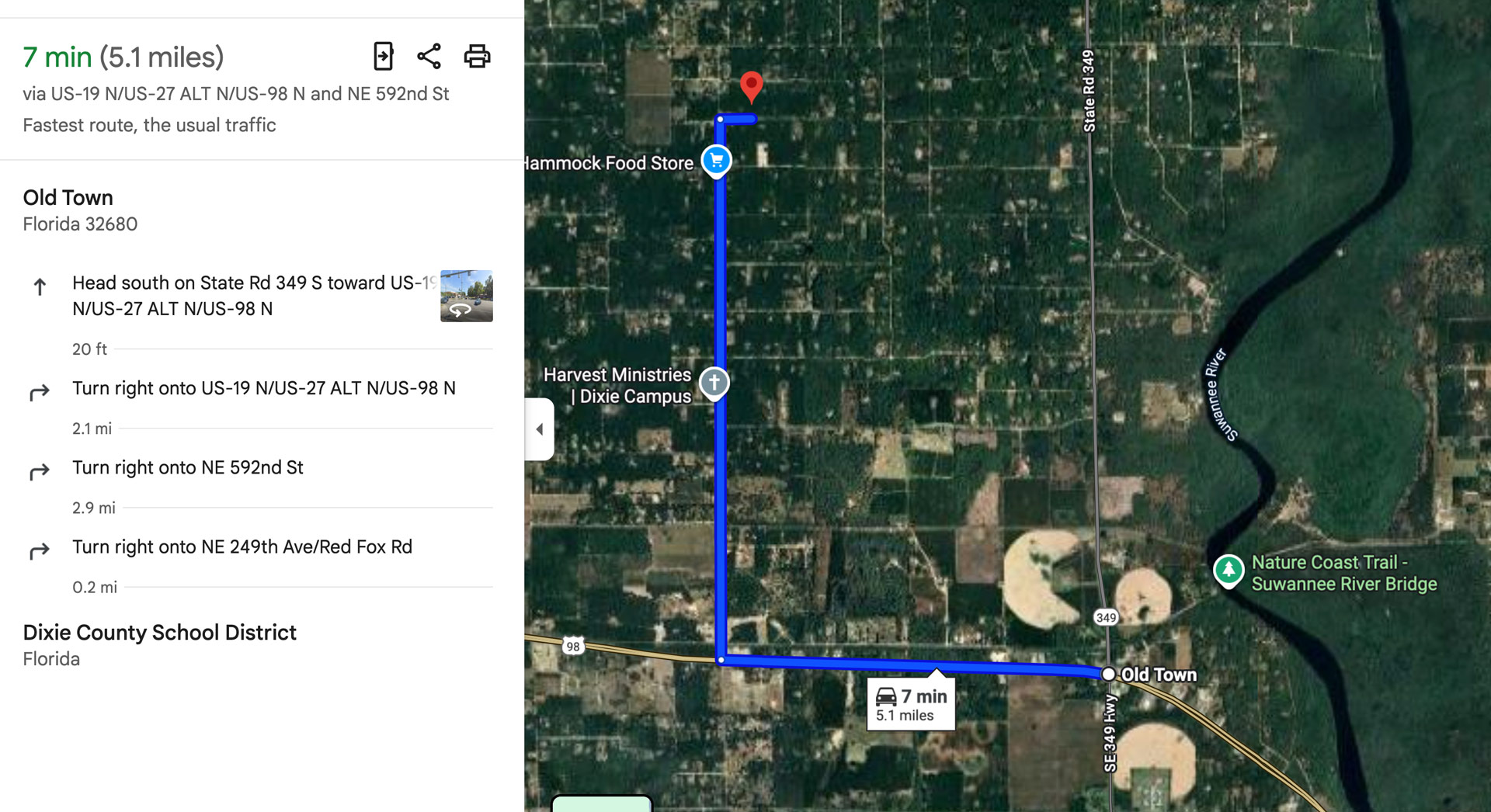Print the directions
This screenshot has width=1491, height=812.
click(477, 57)
